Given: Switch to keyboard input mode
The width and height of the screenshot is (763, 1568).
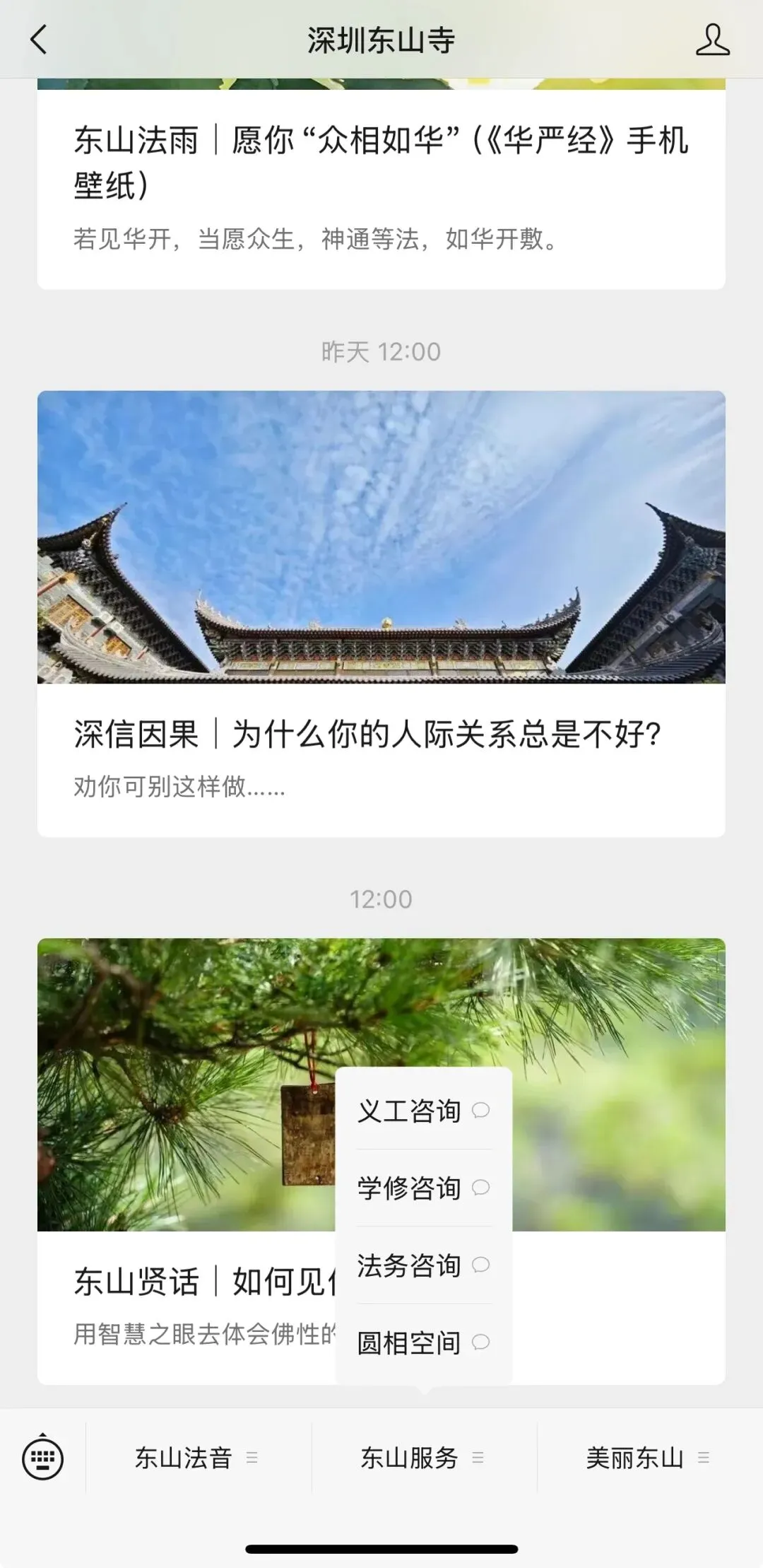Looking at the screenshot, I should coord(43,1458).
